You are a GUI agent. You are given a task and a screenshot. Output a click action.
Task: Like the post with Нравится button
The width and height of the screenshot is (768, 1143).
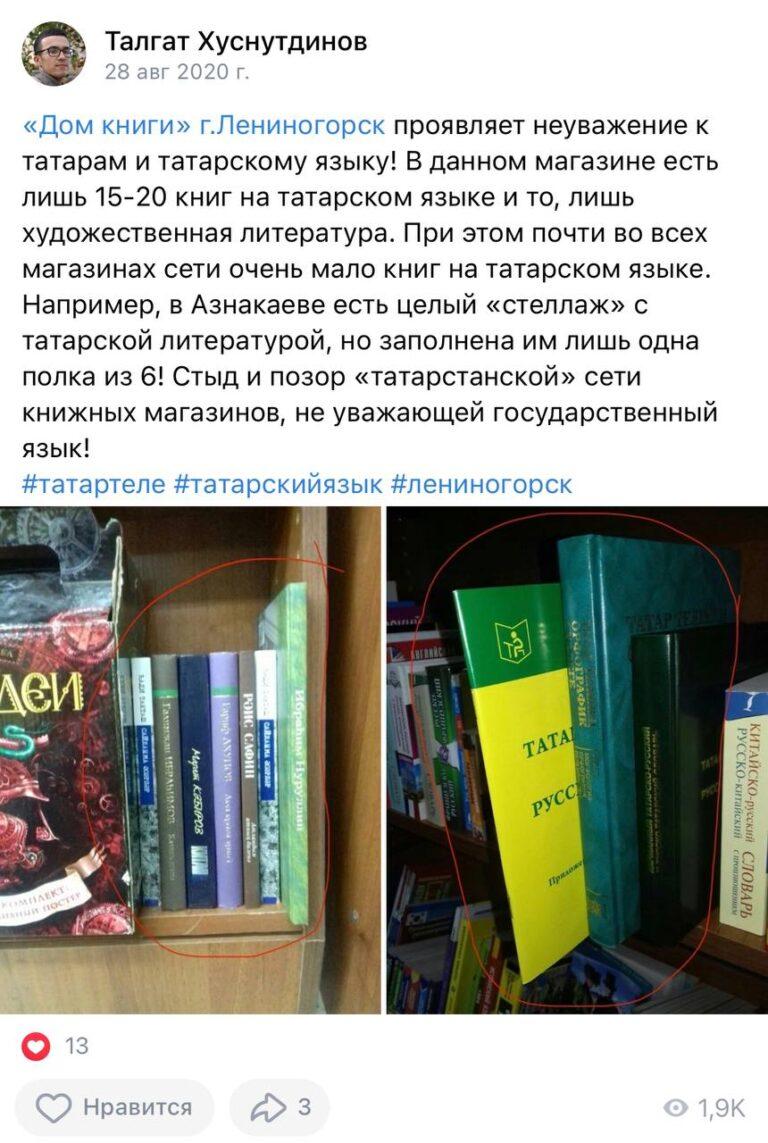tap(114, 1107)
